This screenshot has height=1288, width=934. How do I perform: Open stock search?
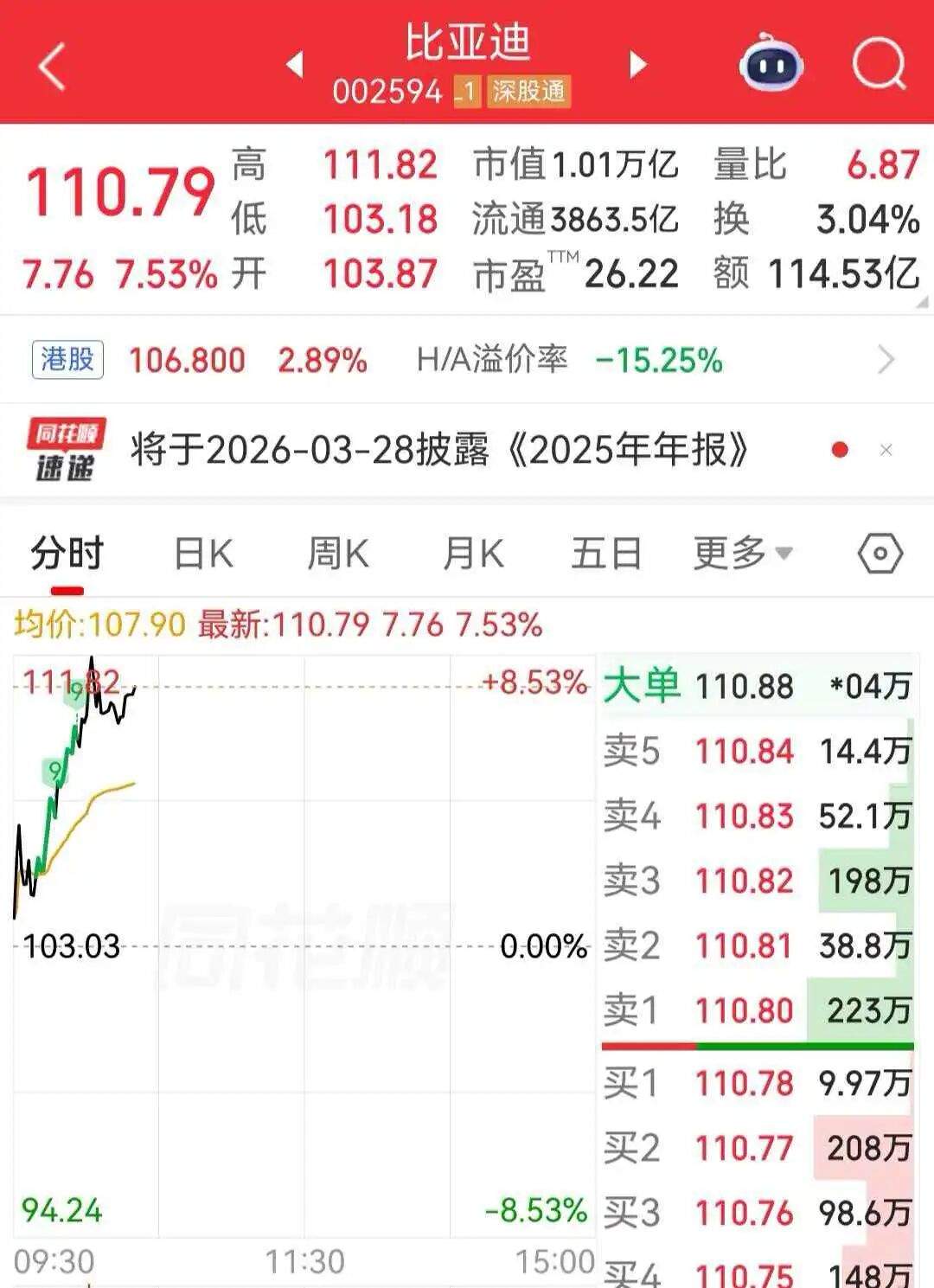click(x=878, y=64)
